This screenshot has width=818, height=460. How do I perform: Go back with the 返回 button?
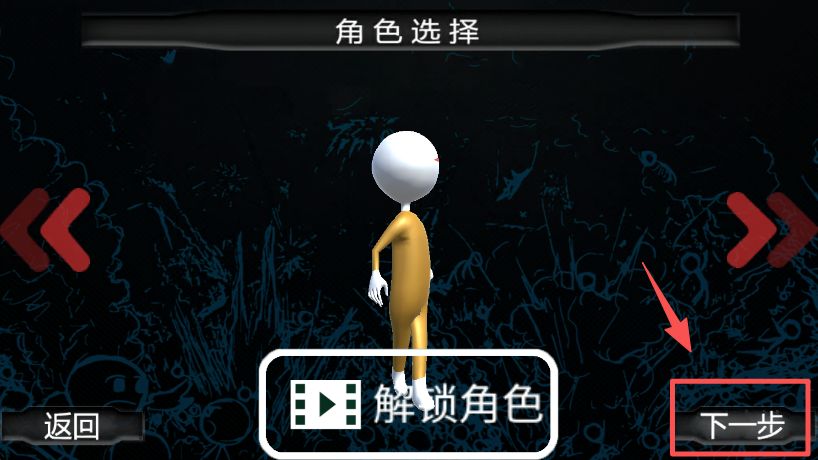[72, 426]
